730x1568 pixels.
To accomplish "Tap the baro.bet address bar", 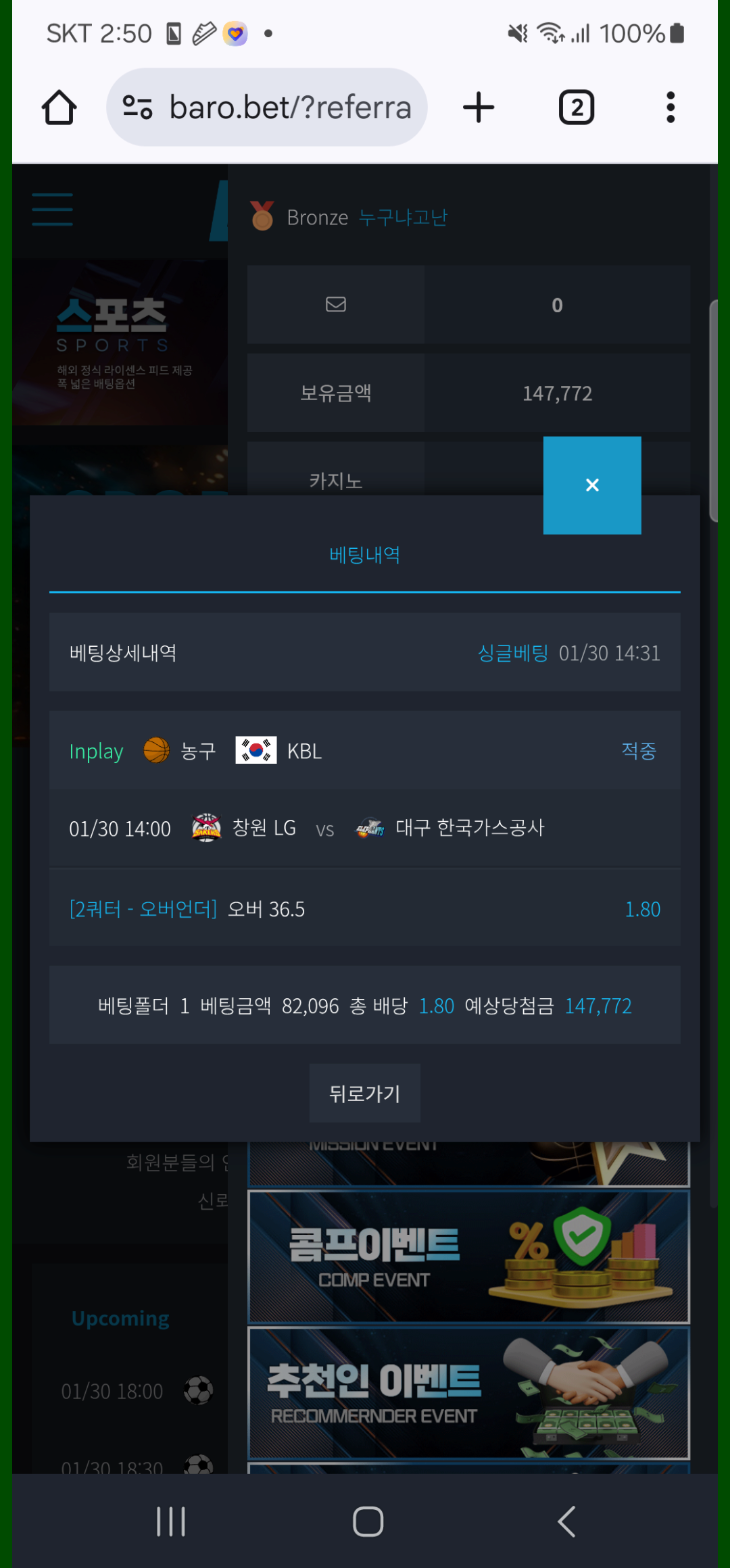I will [289, 107].
